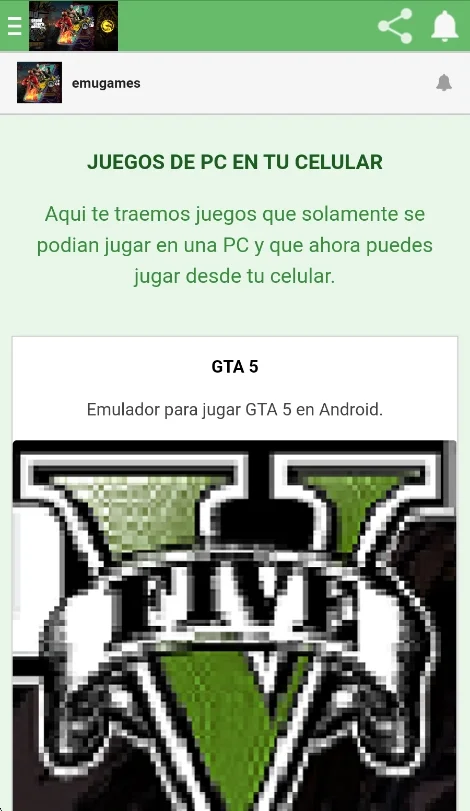Image resolution: width=470 pixels, height=811 pixels.
Task: Open the GTA 5 emulator card
Action: coord(235,573)
